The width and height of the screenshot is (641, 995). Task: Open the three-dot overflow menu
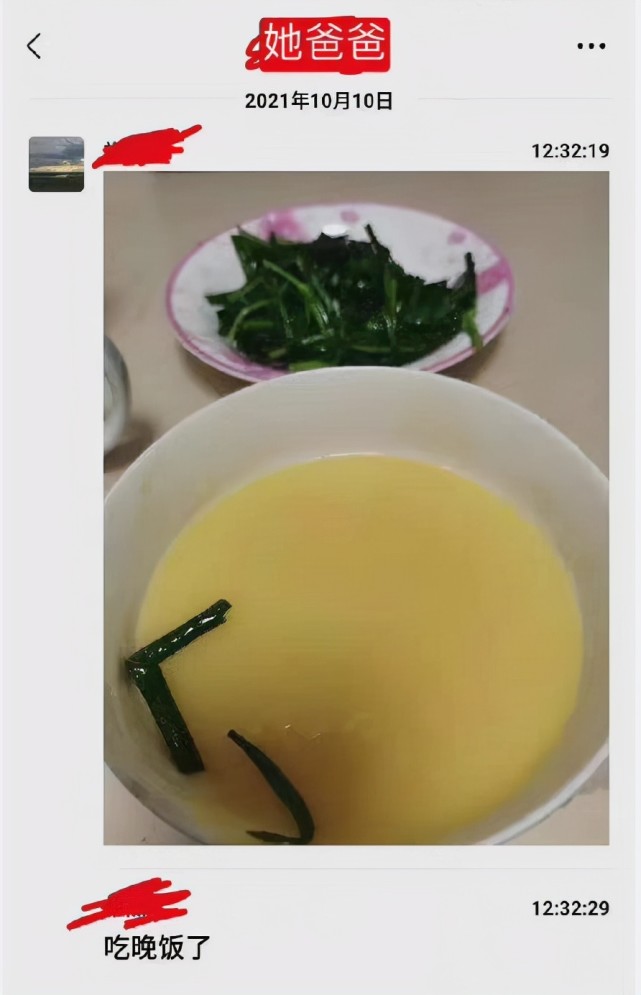point(591,46)
